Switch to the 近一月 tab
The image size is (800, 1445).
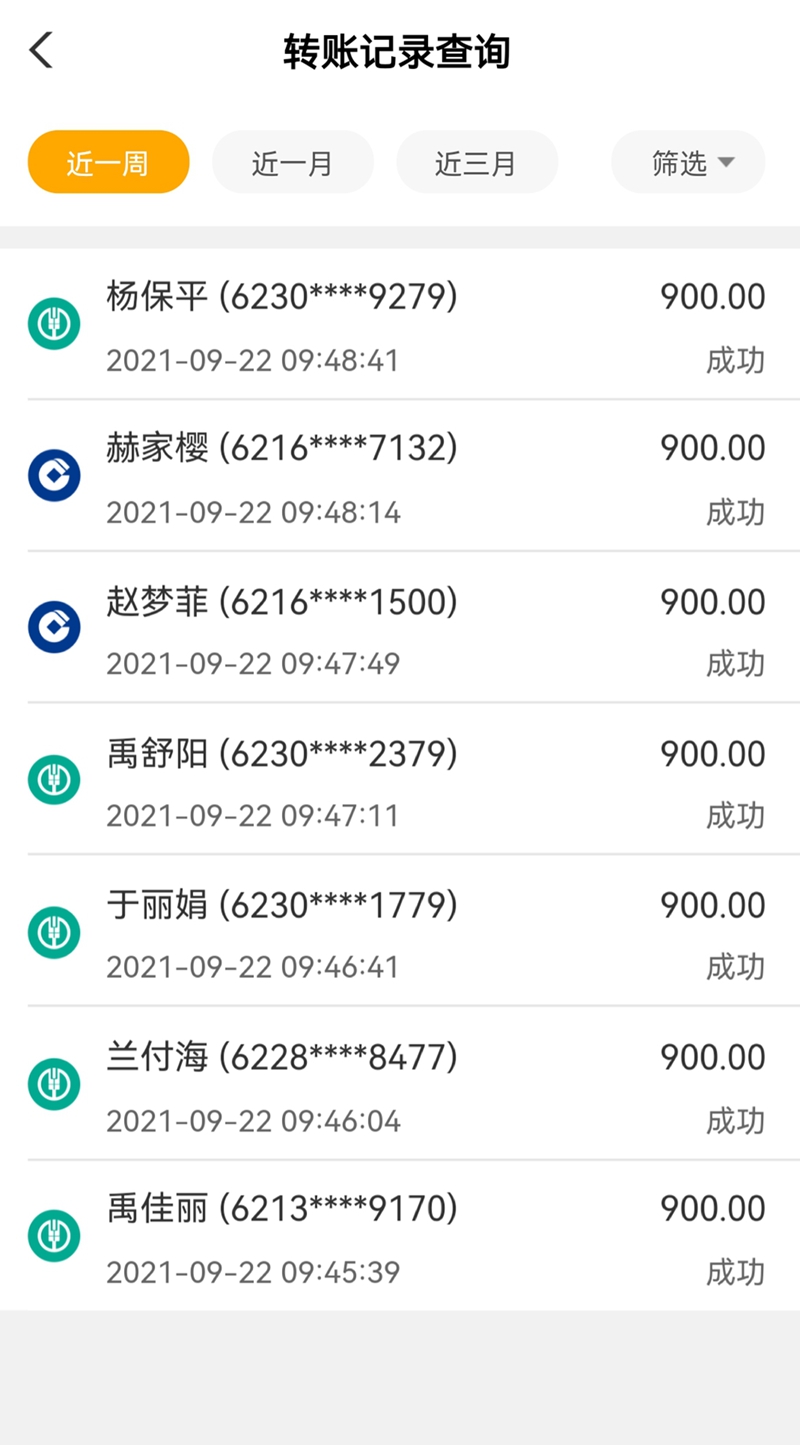coord(292,161)
